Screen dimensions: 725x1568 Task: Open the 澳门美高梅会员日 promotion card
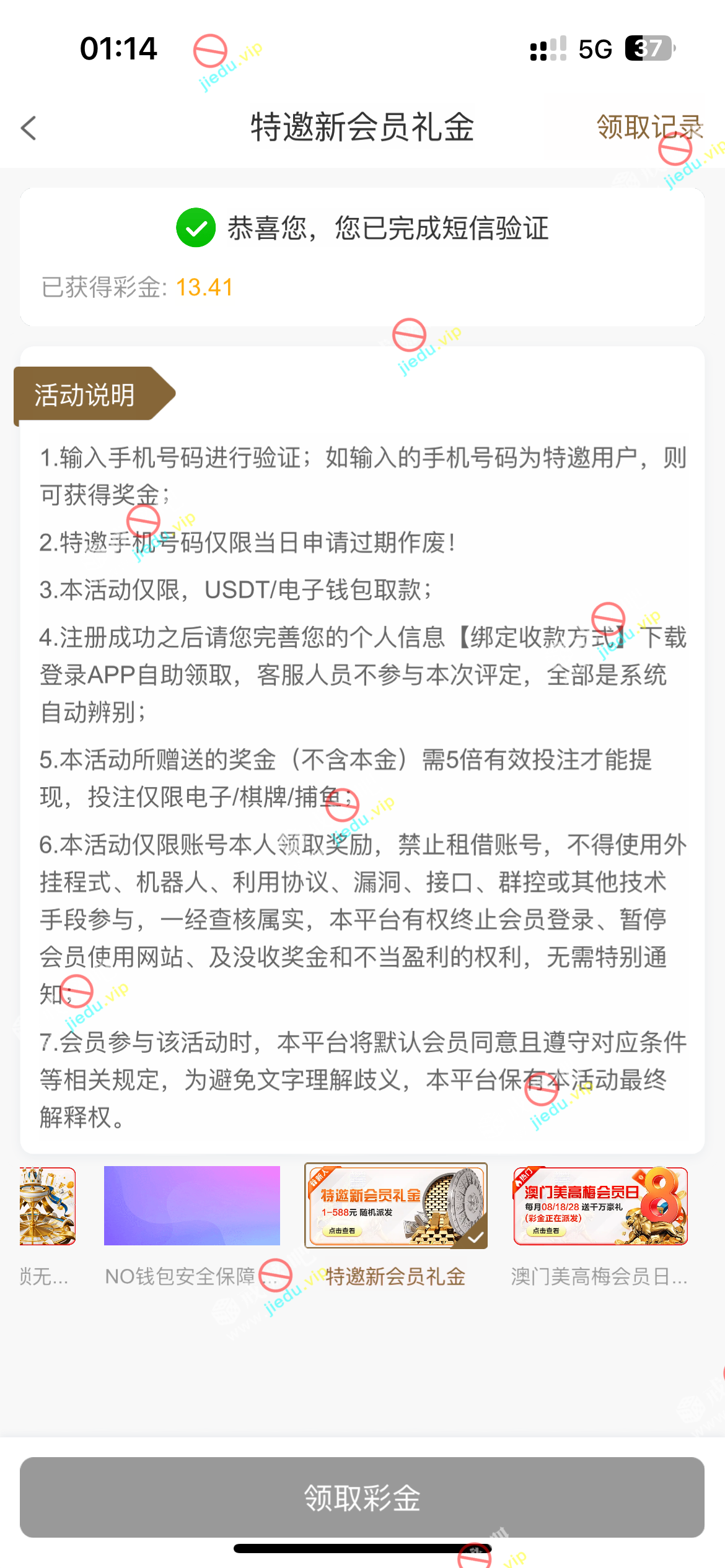tap(600, 1206)
